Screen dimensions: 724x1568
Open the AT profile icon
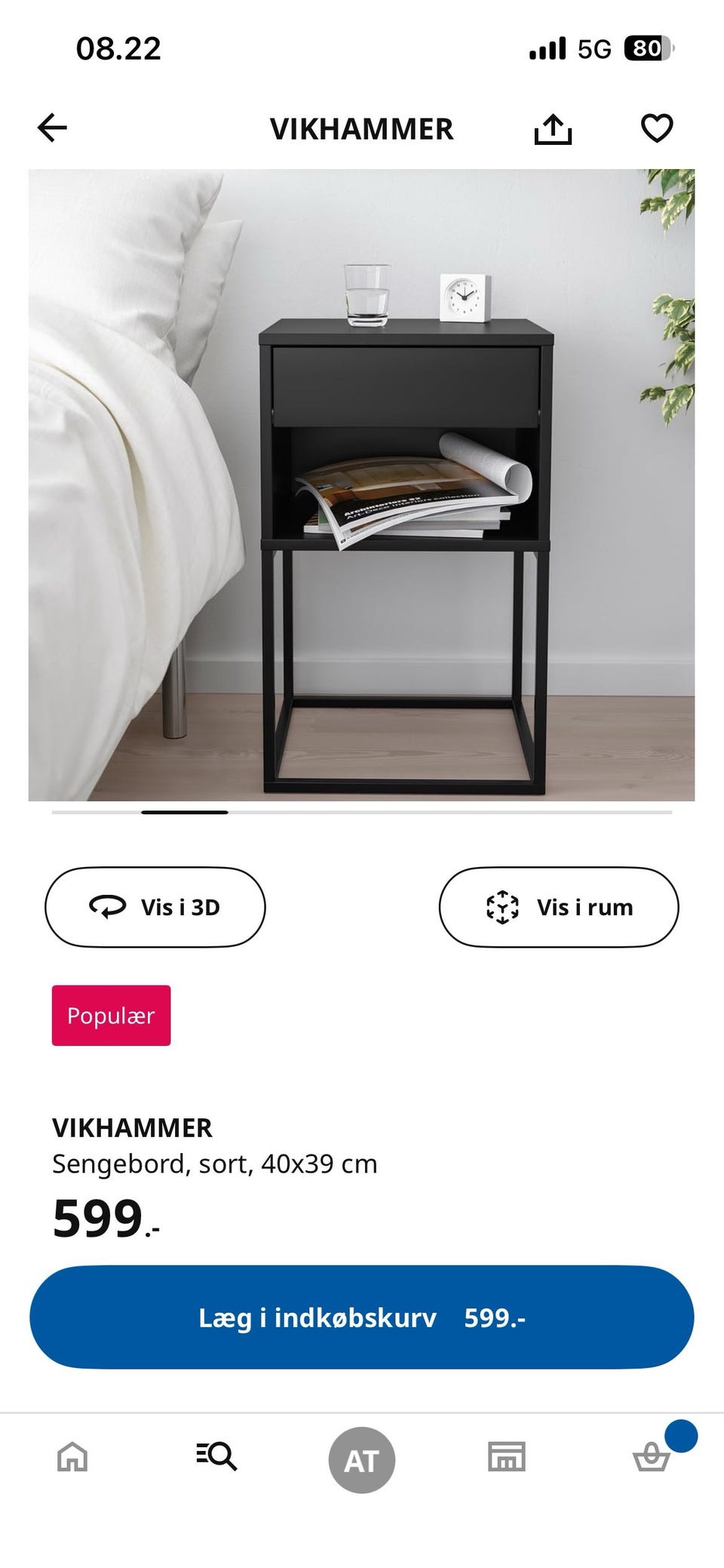[361, 1458]
